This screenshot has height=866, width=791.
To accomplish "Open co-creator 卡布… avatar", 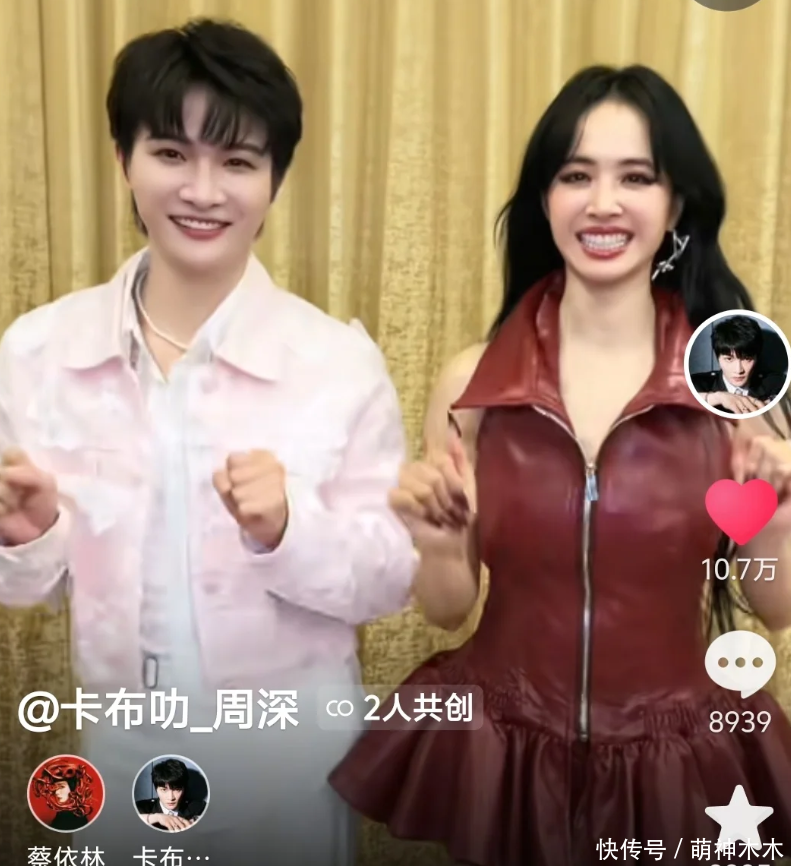I will pos(171,793).
